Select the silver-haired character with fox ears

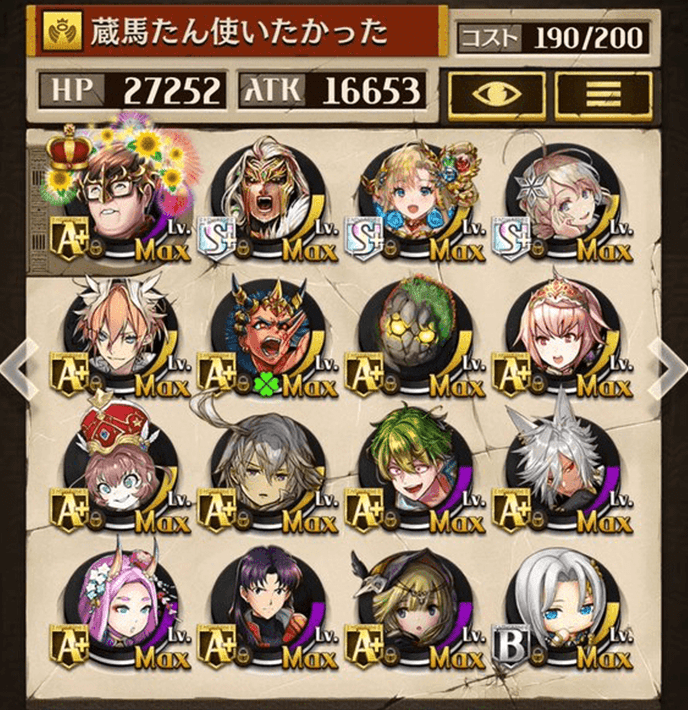(558, 468)
